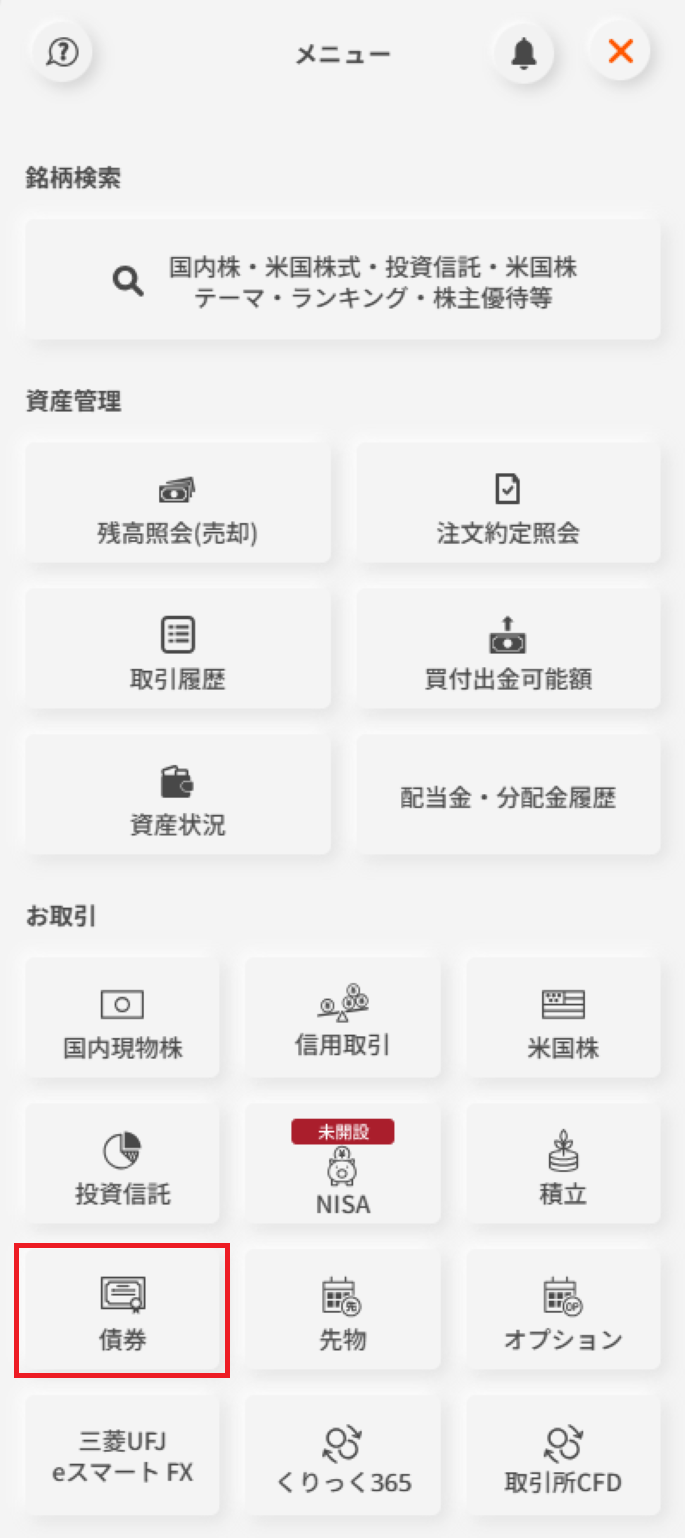Go to 米国株 US stocks
The width and height of the screenshot is (685, 1538).
coord(563,1020)
